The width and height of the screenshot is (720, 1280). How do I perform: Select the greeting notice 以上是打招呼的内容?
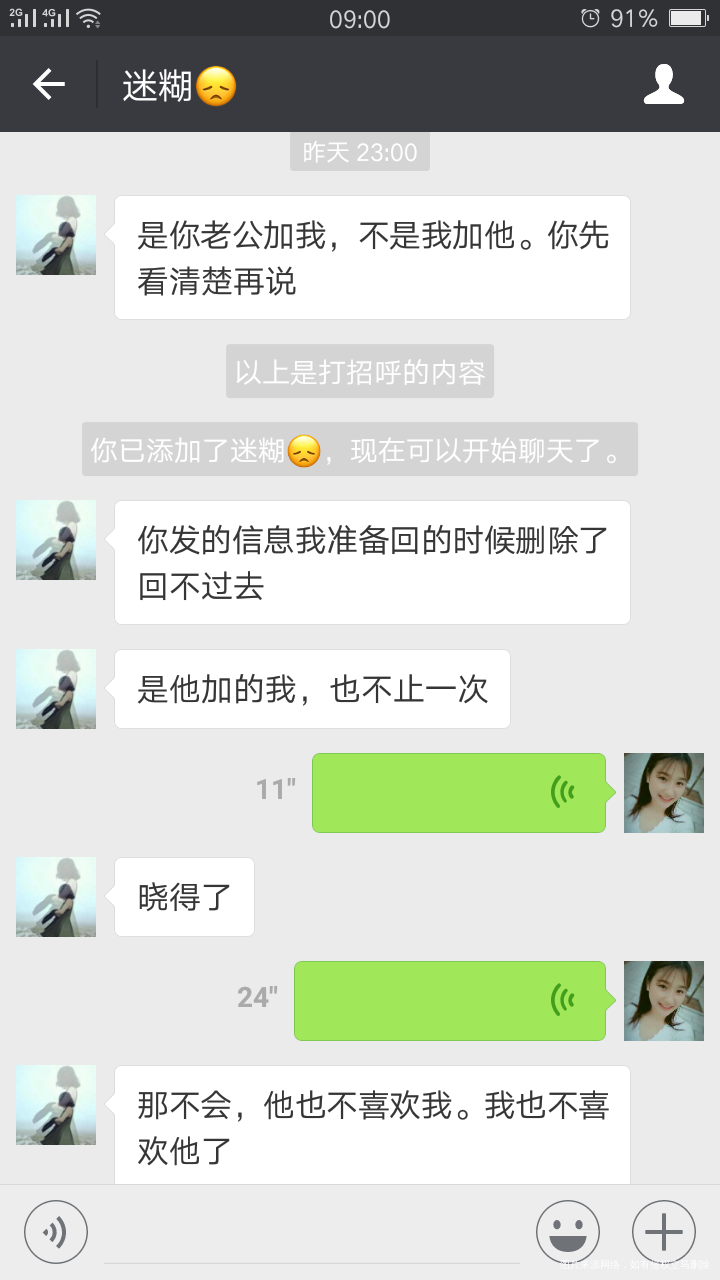point(359,371)
